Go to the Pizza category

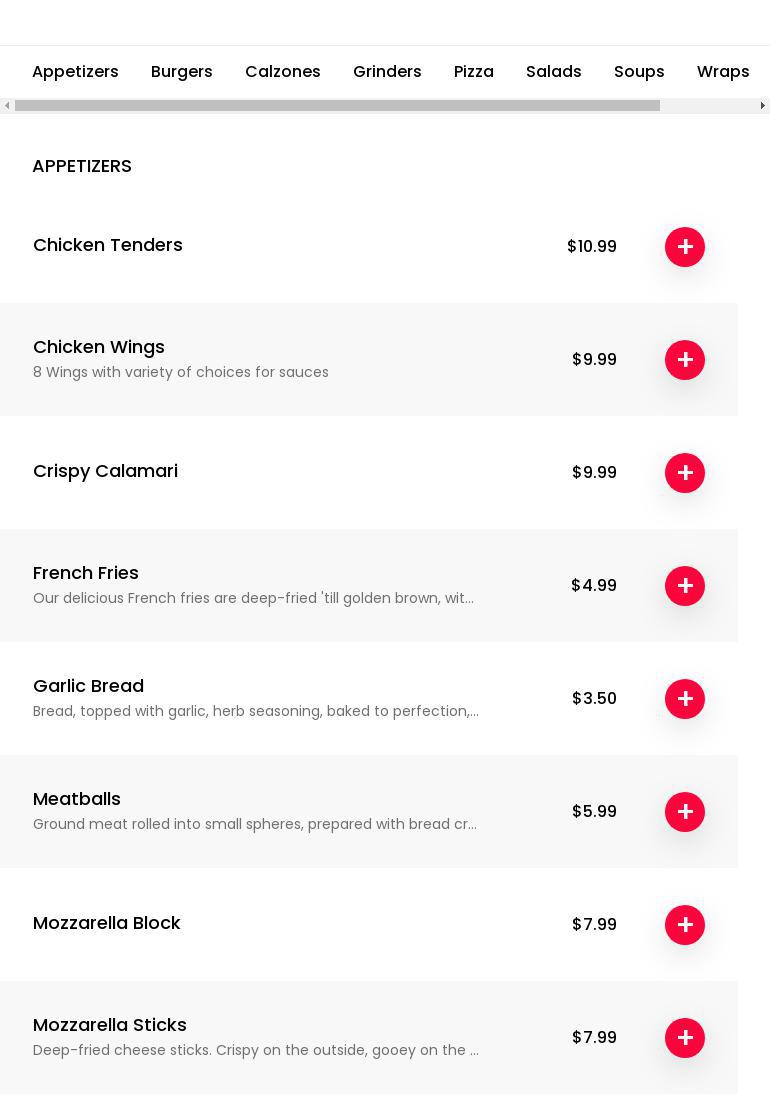[473, 72]
